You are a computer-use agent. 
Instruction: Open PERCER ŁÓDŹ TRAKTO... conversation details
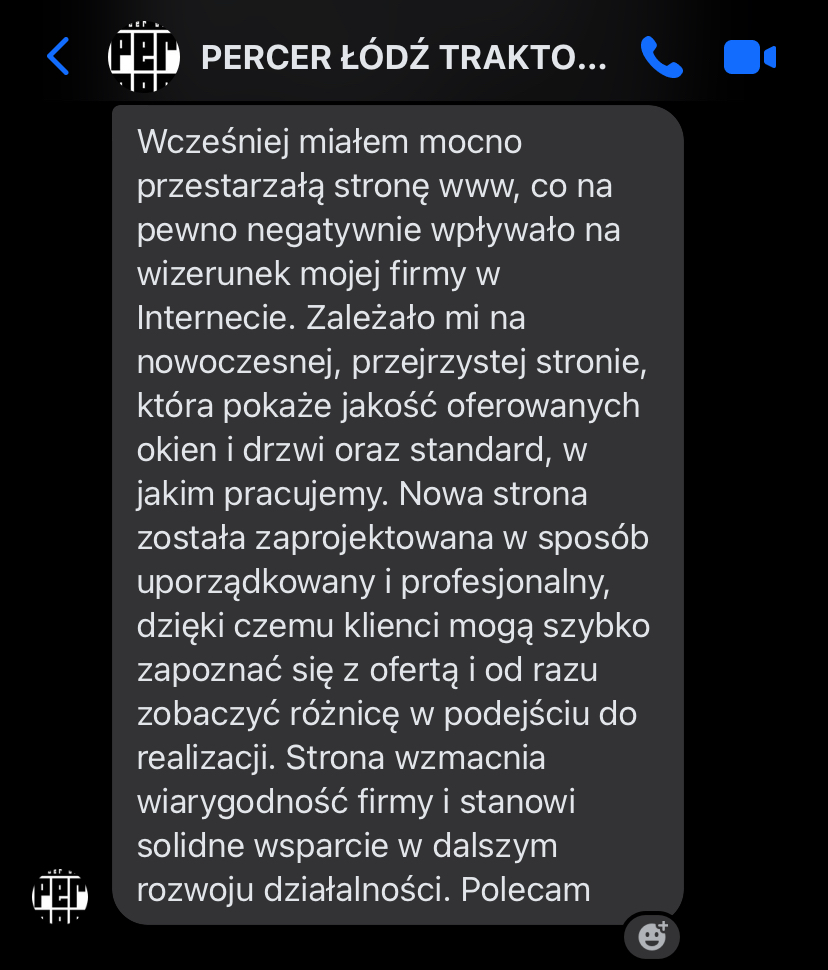403,58
